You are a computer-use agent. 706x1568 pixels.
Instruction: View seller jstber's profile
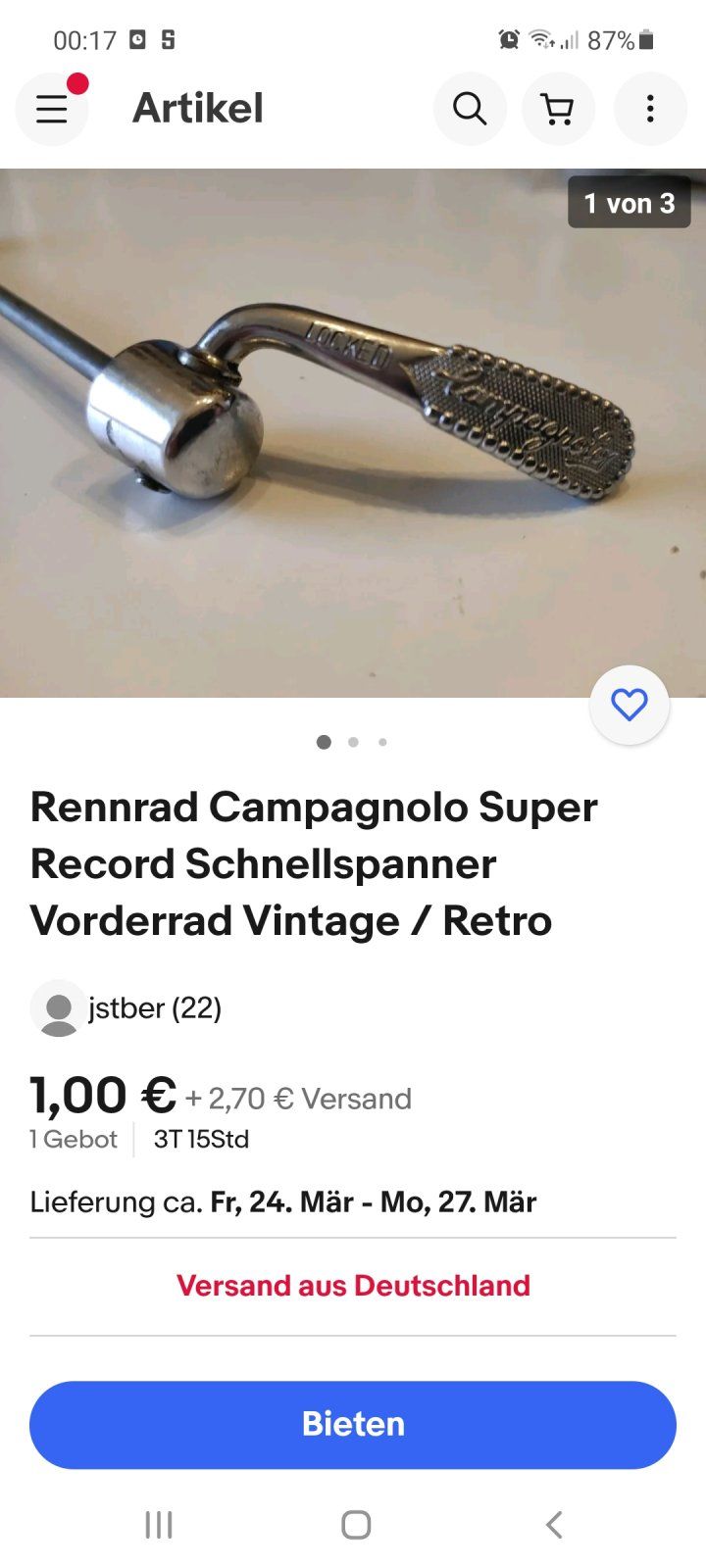154,1007
